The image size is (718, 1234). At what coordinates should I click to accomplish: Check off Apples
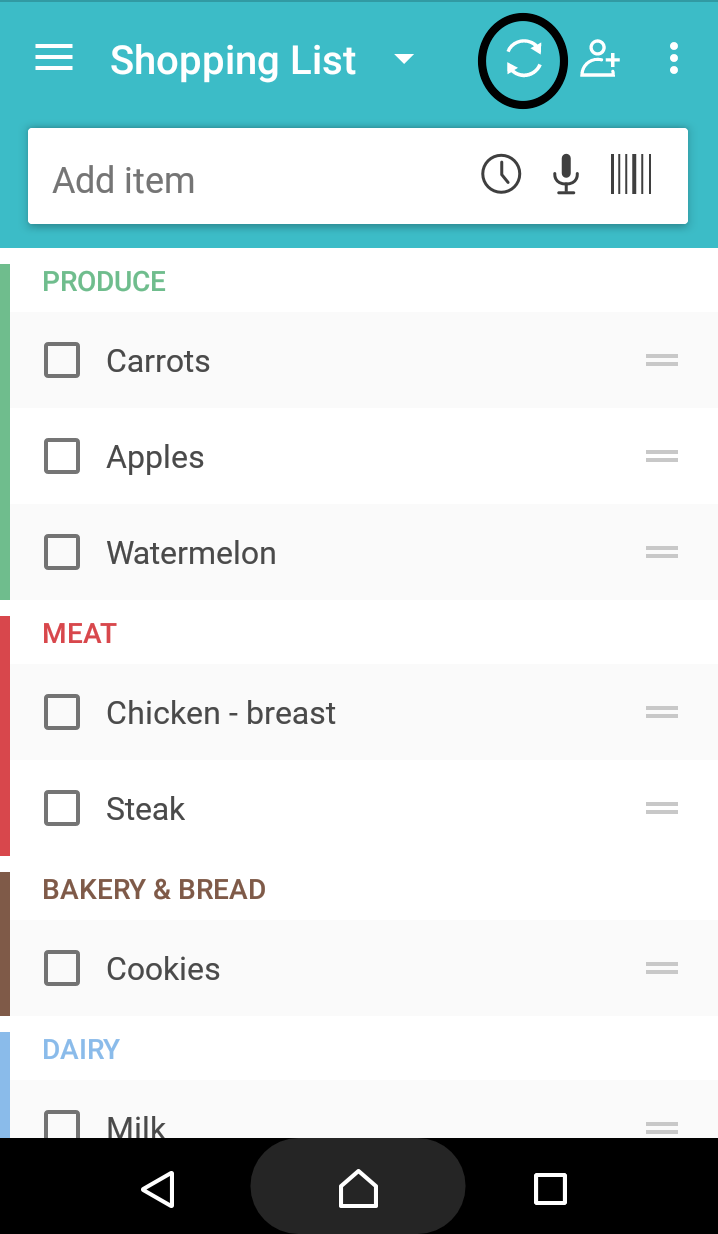(62, 456)
